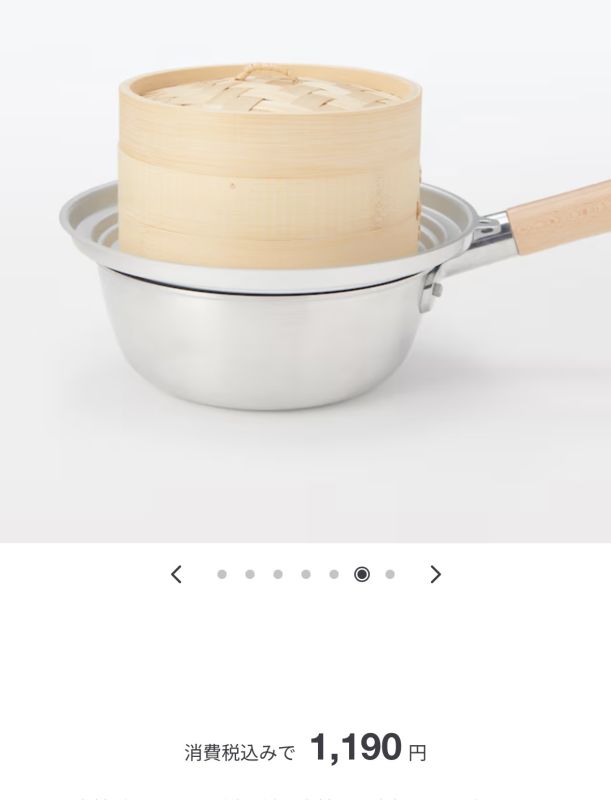This screenshot has height=800, width=611.
Task: Jump to the first carousel dot
Action: [222, 574]
